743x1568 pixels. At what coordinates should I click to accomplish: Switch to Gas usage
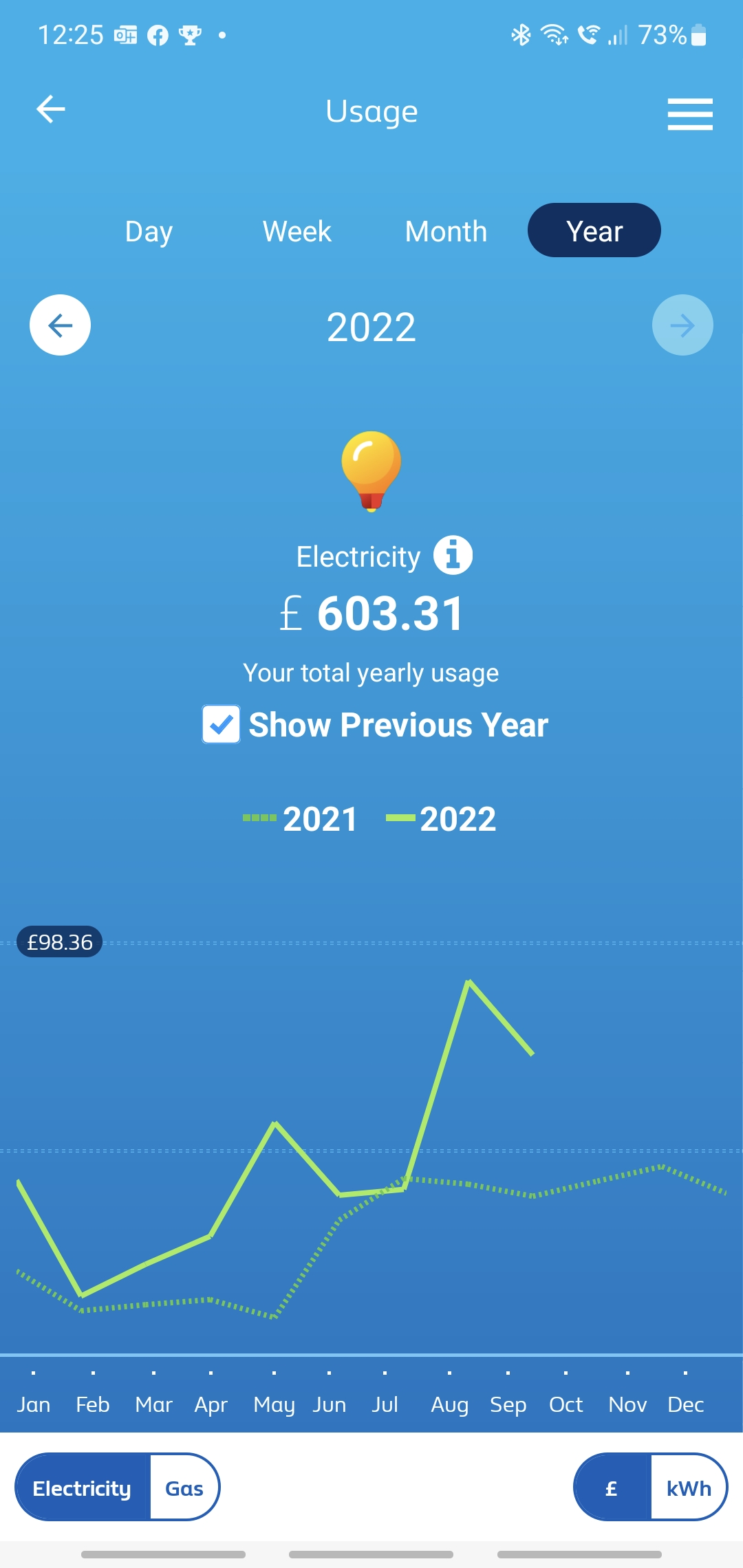(x=184, y=1488)
